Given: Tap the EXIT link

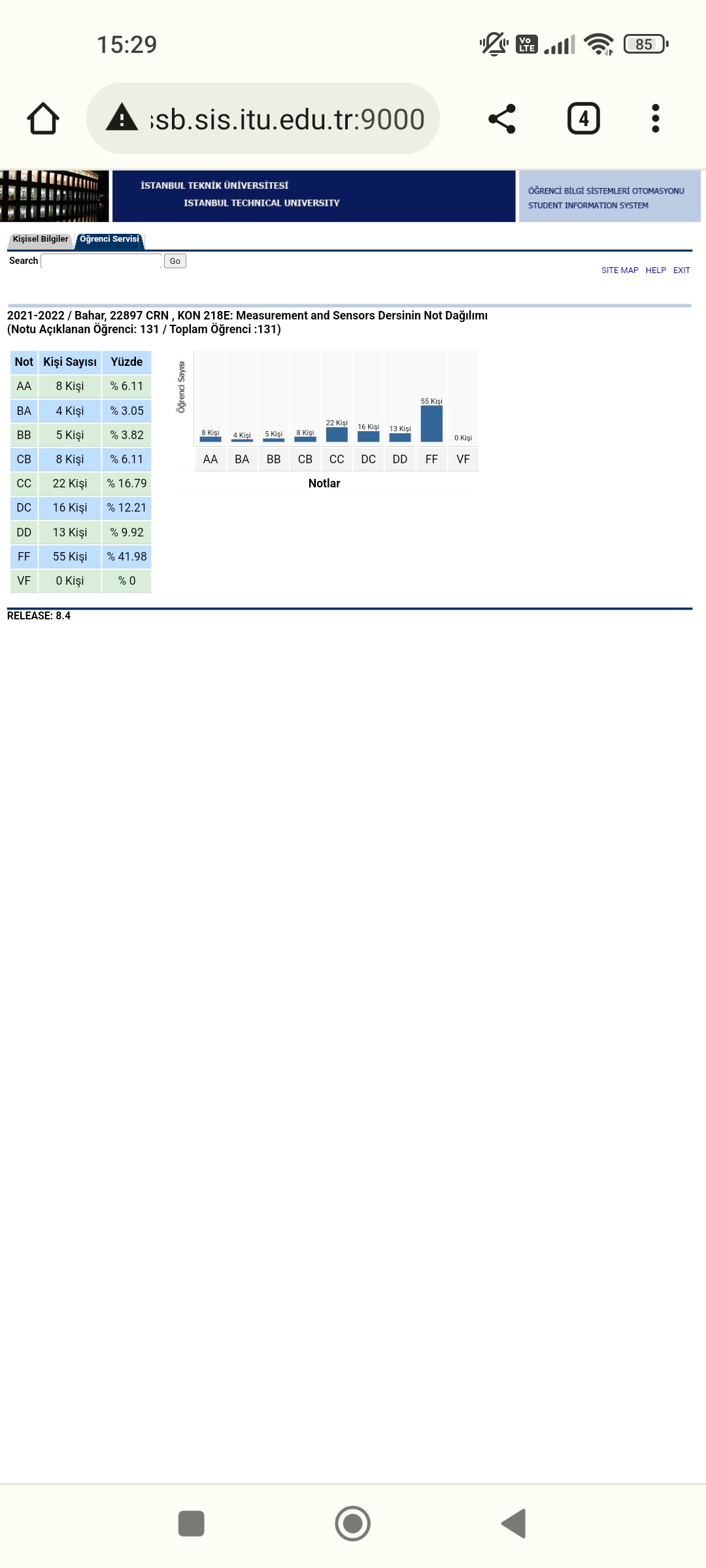Looking at the screenshot, I should (x=681, y=270).
